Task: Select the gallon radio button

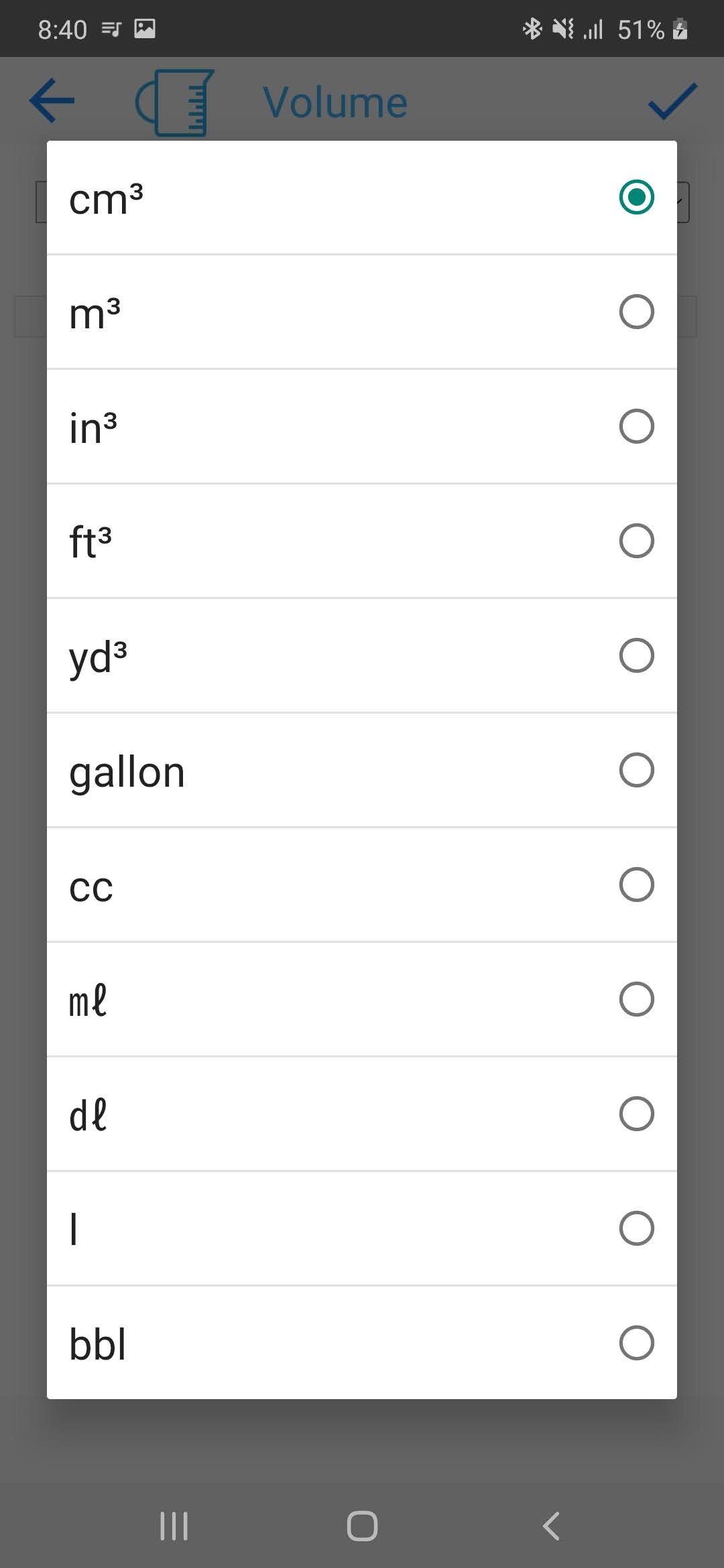Action: coord(636,770)
